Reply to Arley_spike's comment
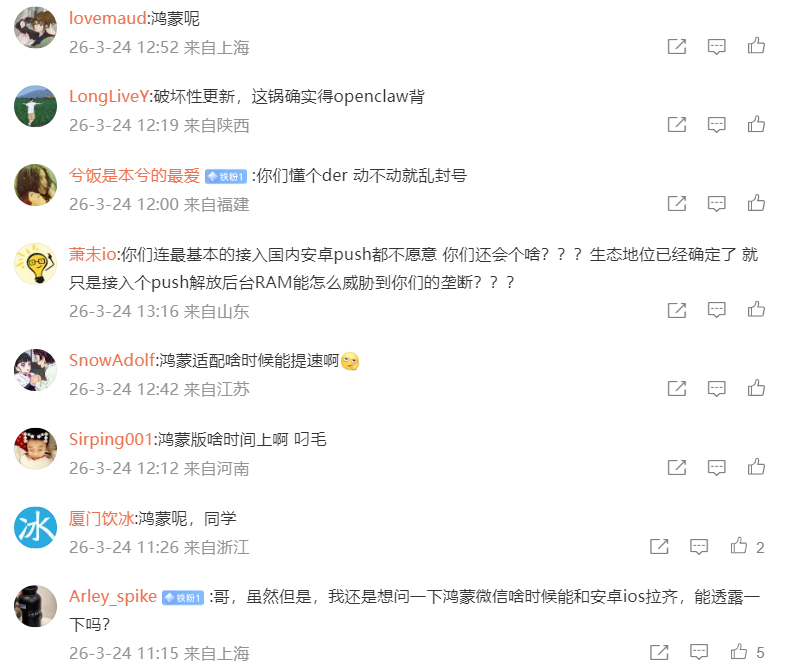Image resolution: width=789 pixels, height=670 pixels. tap(699, 652)
